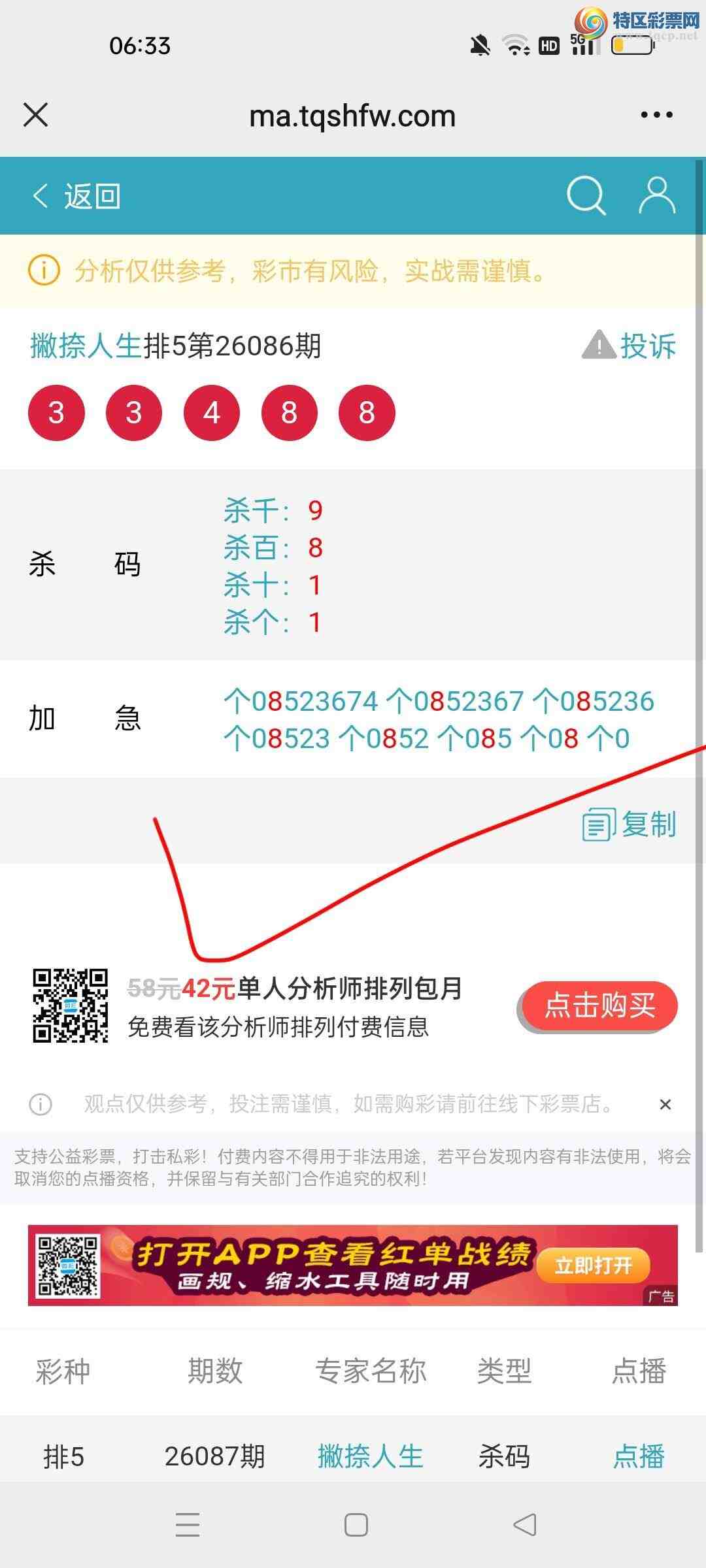Dismiss the 观点仅供参考 notice
Image resolution: width=706 pixels, height=1568 pixels.
(665, 1104)
